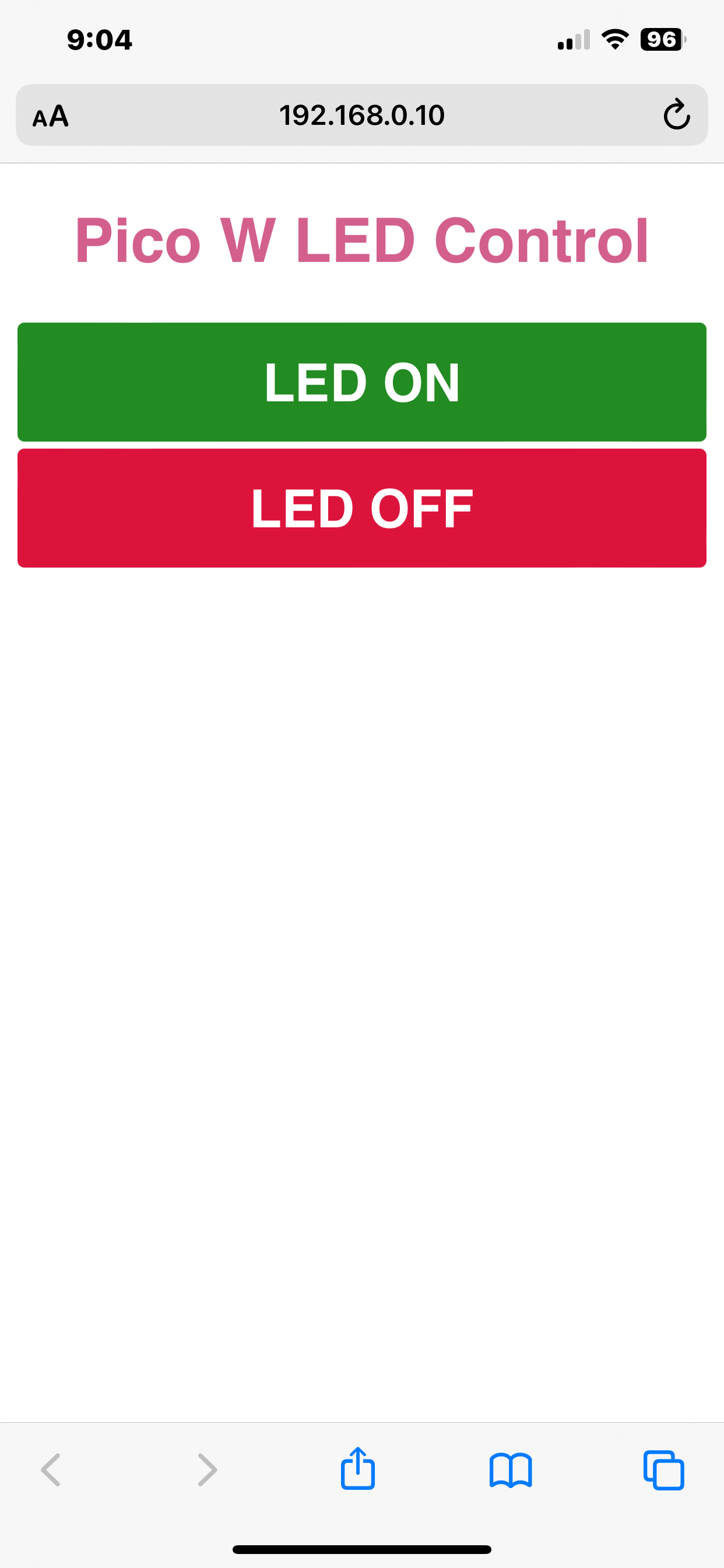724x1568 pixels.
Task: Show all open tabs
Action: click(x=664, y=1470)
